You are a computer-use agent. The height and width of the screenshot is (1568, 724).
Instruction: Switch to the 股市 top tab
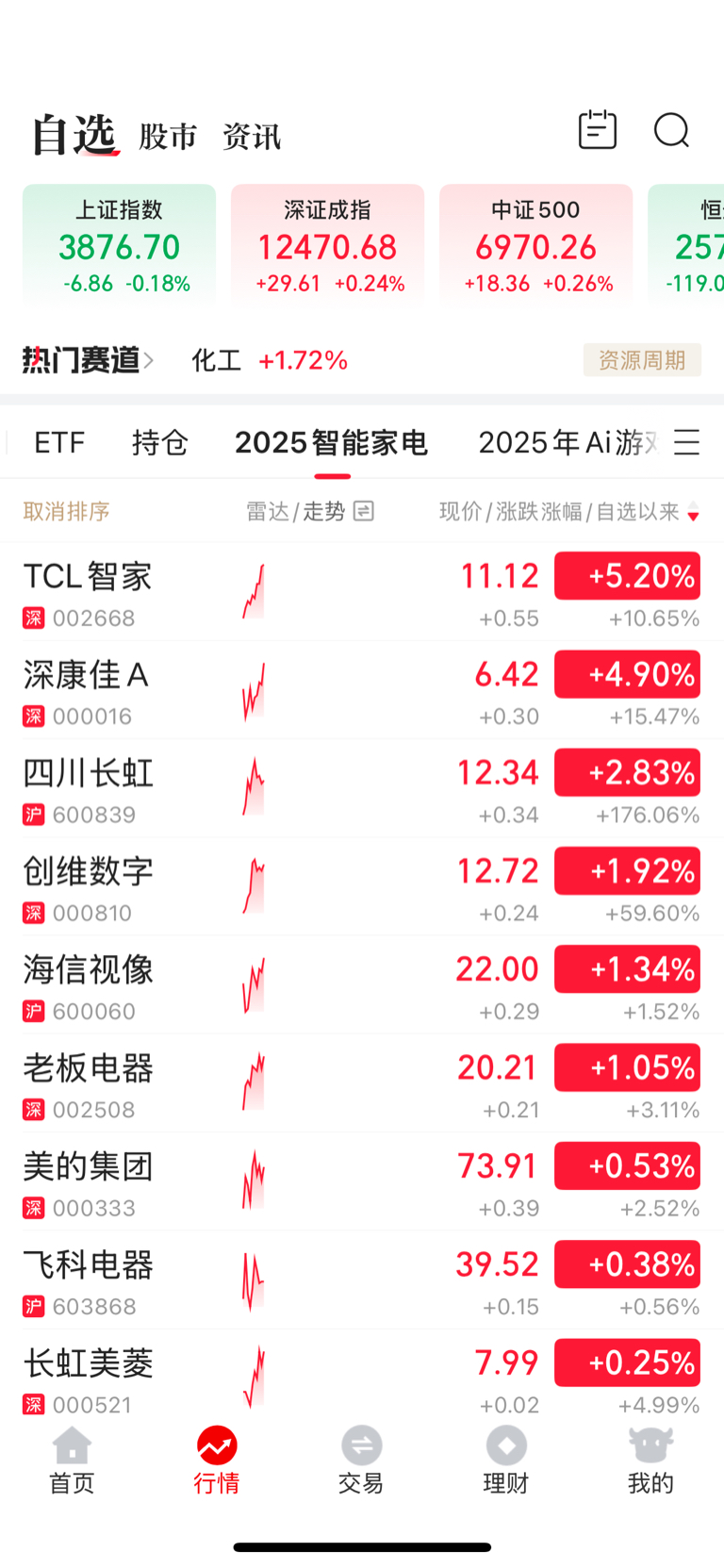click(x=168, y=137)
